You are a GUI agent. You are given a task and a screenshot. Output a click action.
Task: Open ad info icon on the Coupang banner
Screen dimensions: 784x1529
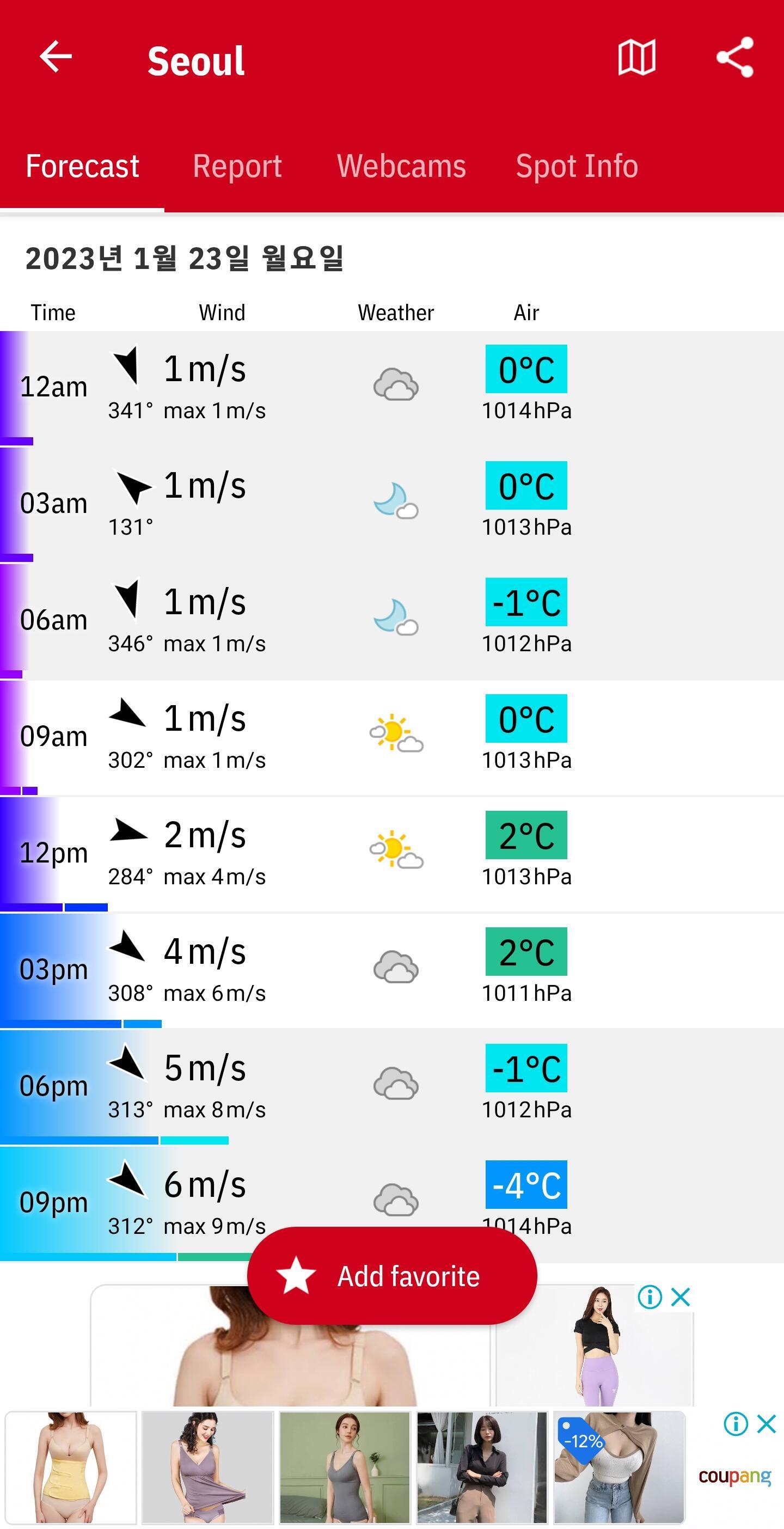click(736, 1423)
